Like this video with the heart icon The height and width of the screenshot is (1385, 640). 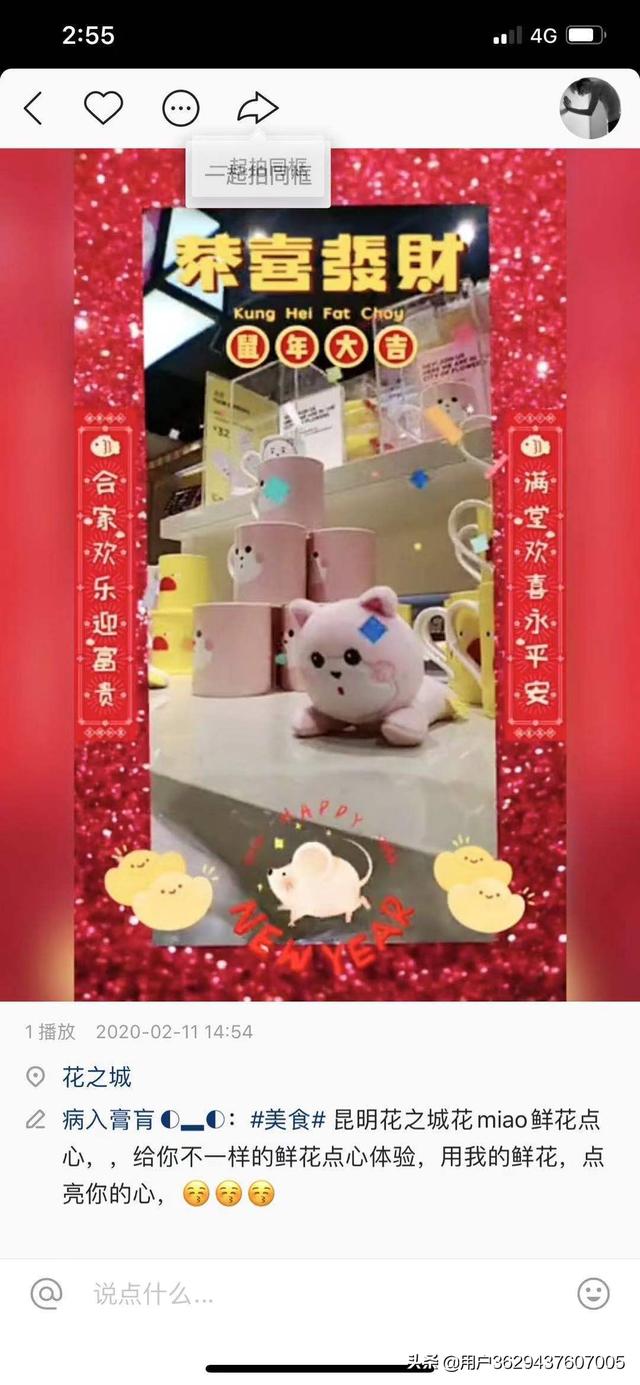coord(103,107)
